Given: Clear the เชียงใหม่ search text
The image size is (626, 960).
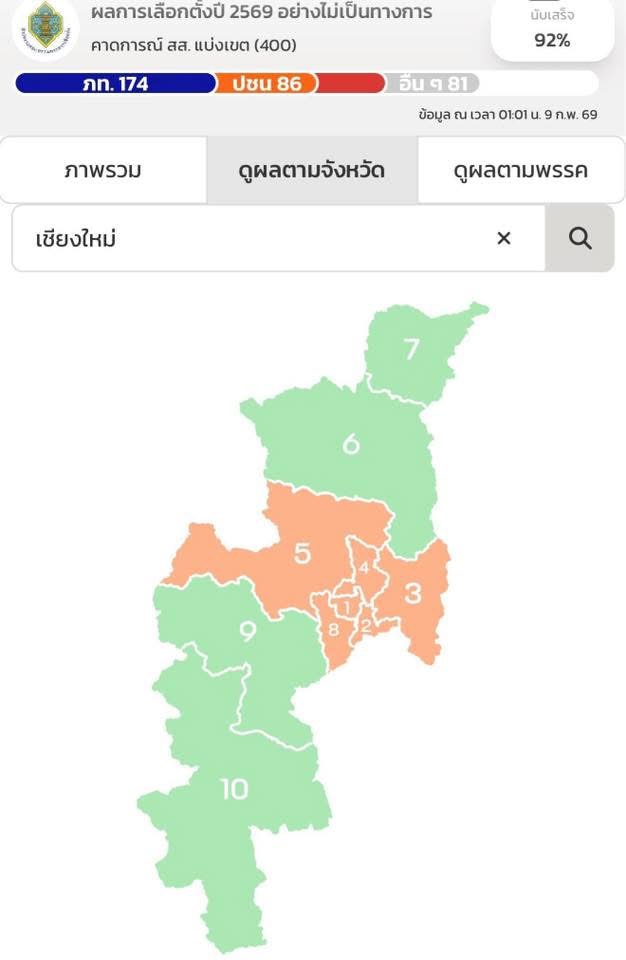Looking at the screenshot, I should (504, 238).
